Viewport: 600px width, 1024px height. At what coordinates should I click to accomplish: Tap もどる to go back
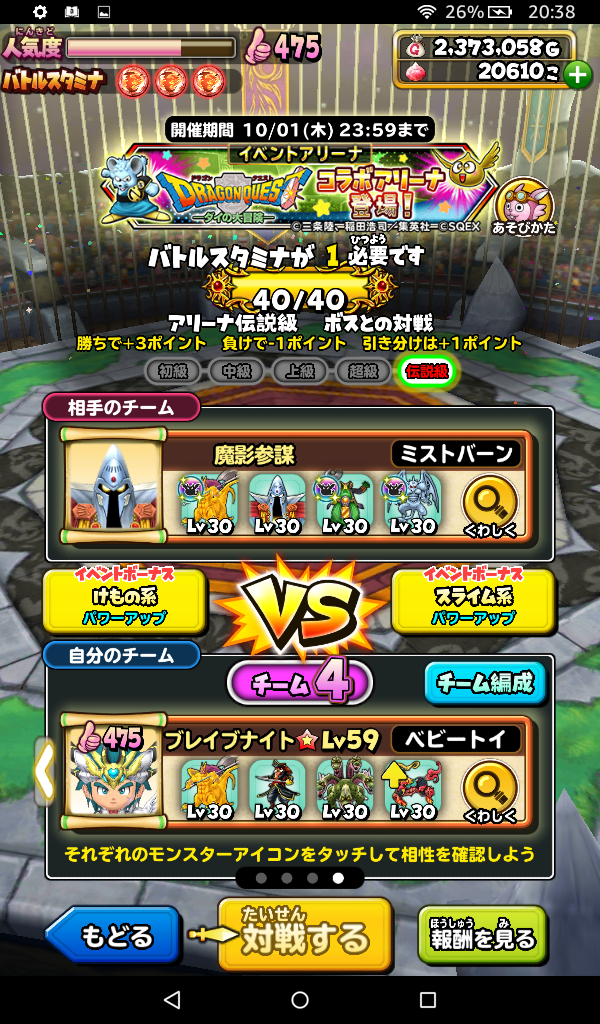pos(115,937)
